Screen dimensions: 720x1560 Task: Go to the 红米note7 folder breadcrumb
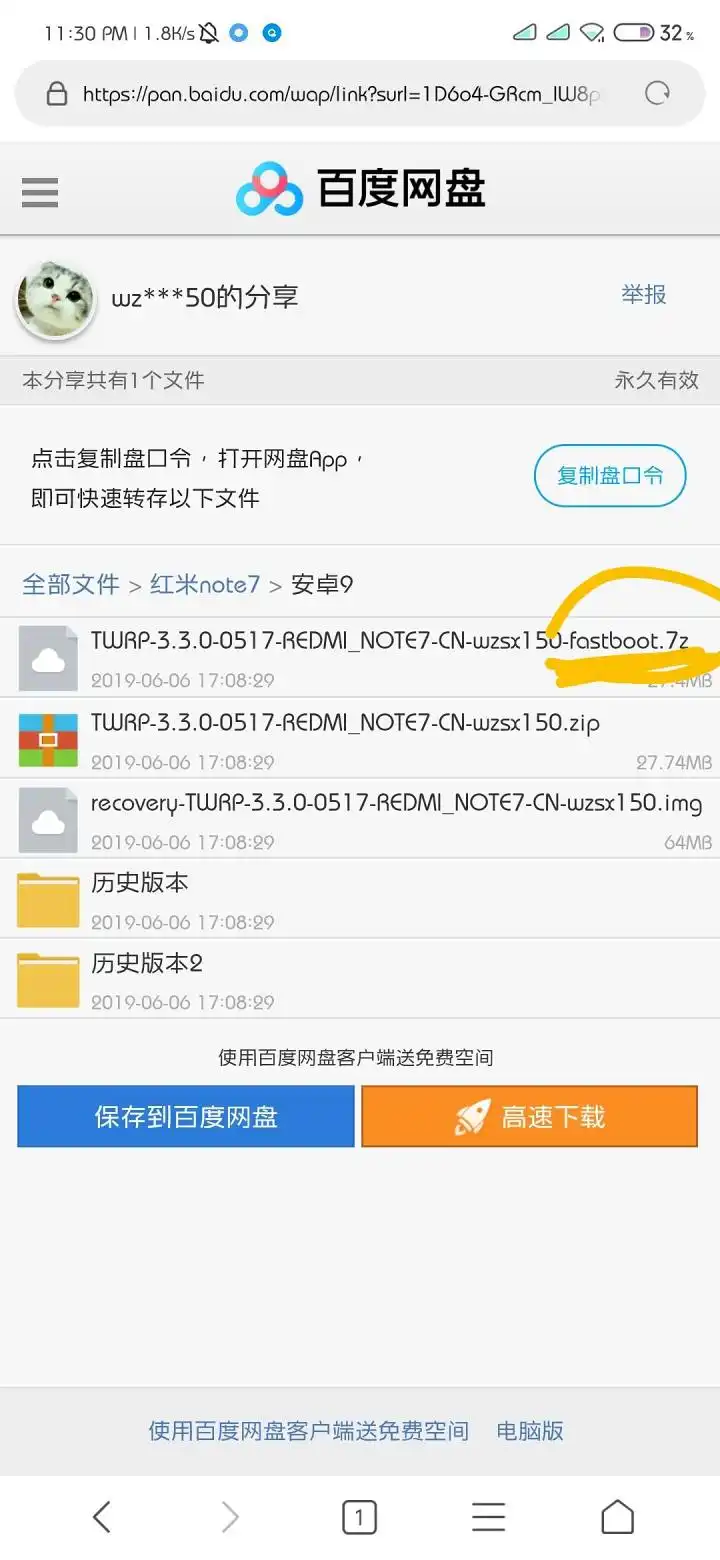click(205, 584)
